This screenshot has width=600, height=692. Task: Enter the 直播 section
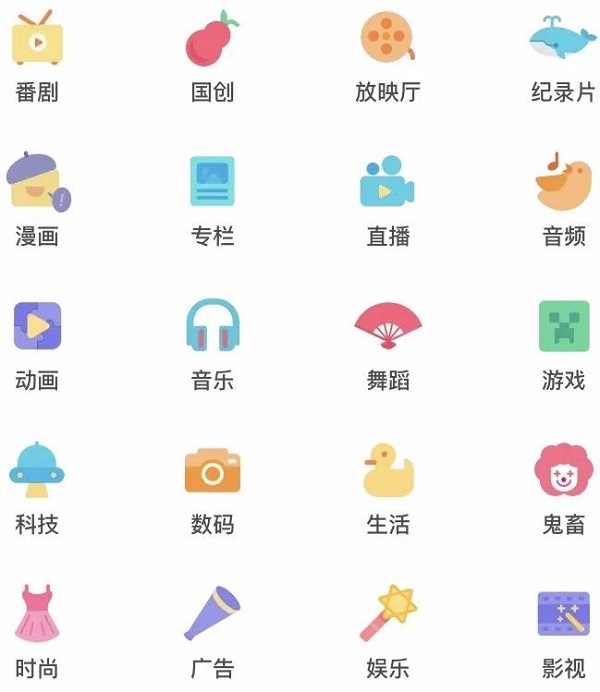point(387,184)
